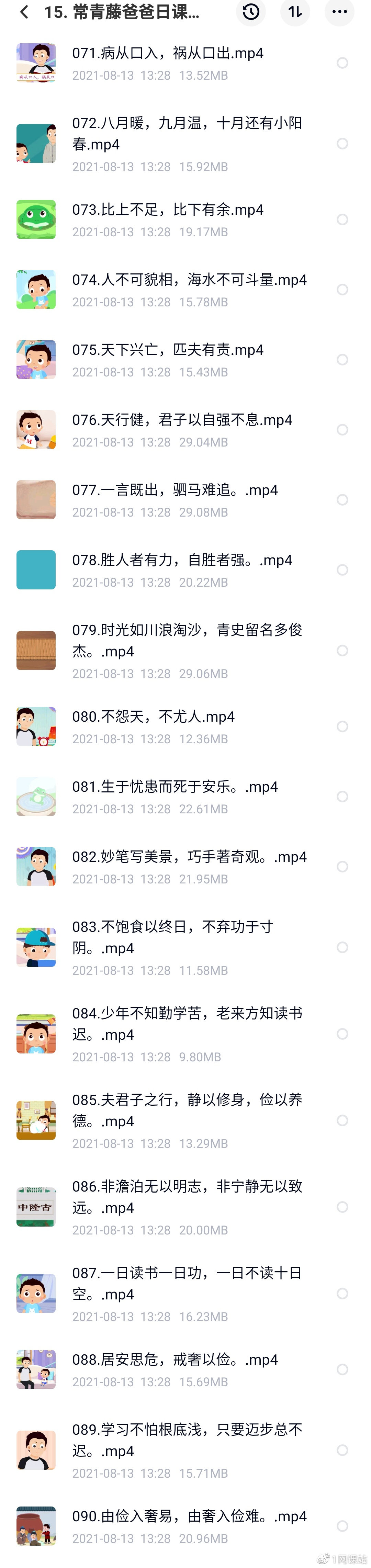The width and height of the screenshot is (371, 1568).
Task: Tick the circle beside 074.人不可貌相
Action: tap(342, 290)
